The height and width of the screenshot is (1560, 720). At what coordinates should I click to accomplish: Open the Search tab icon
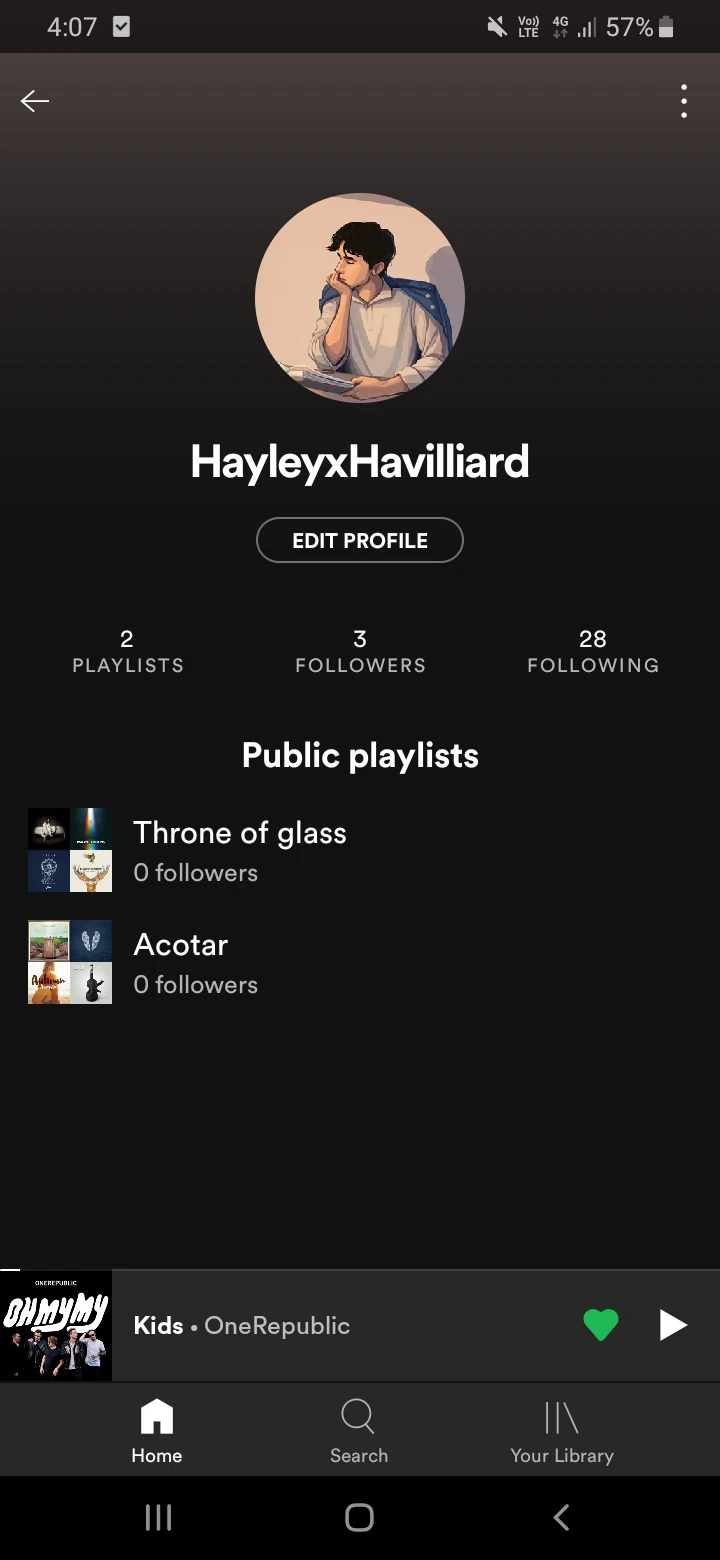[x=358, y=1416]
